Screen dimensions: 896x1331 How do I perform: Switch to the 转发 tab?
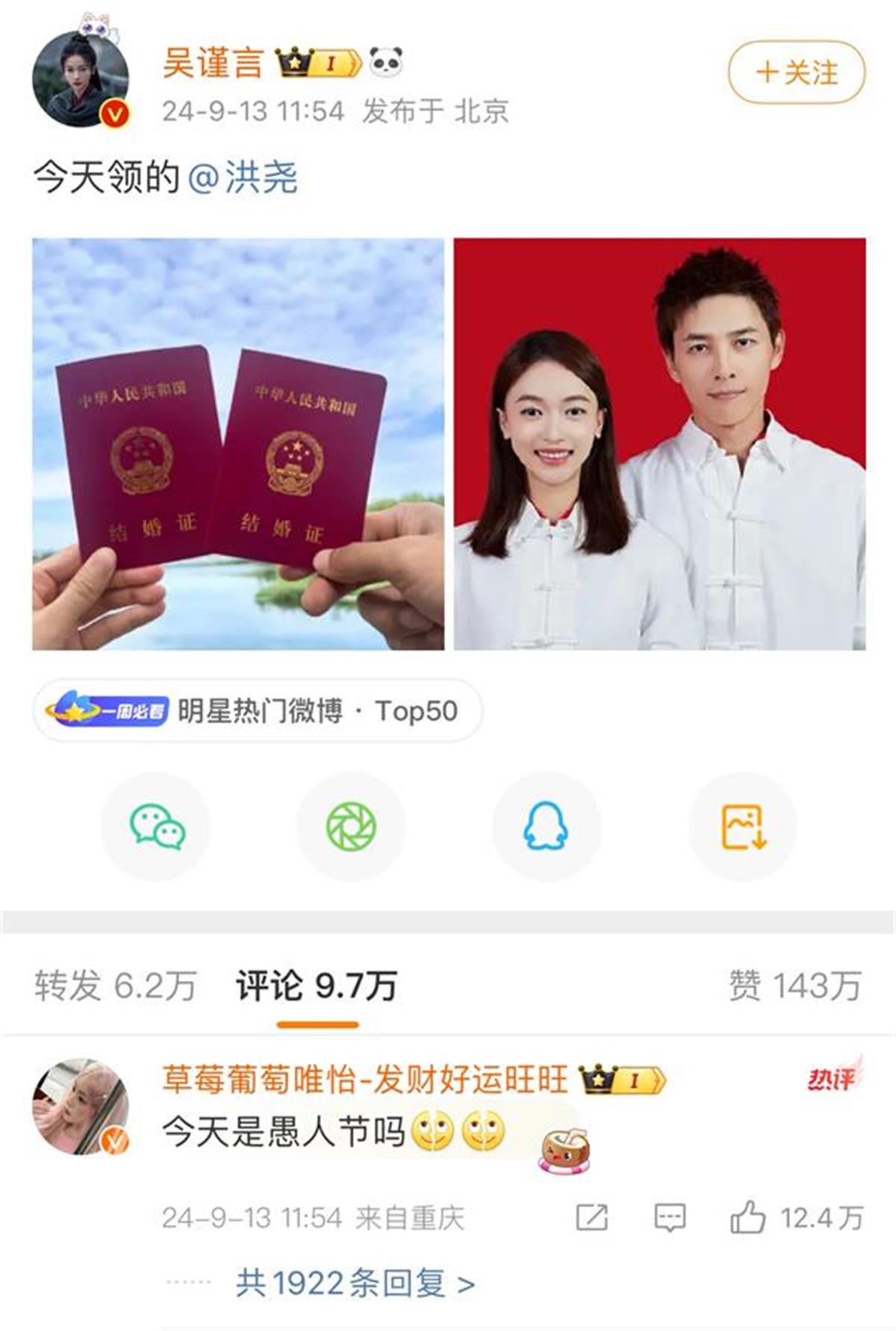[x=115, y=986]
